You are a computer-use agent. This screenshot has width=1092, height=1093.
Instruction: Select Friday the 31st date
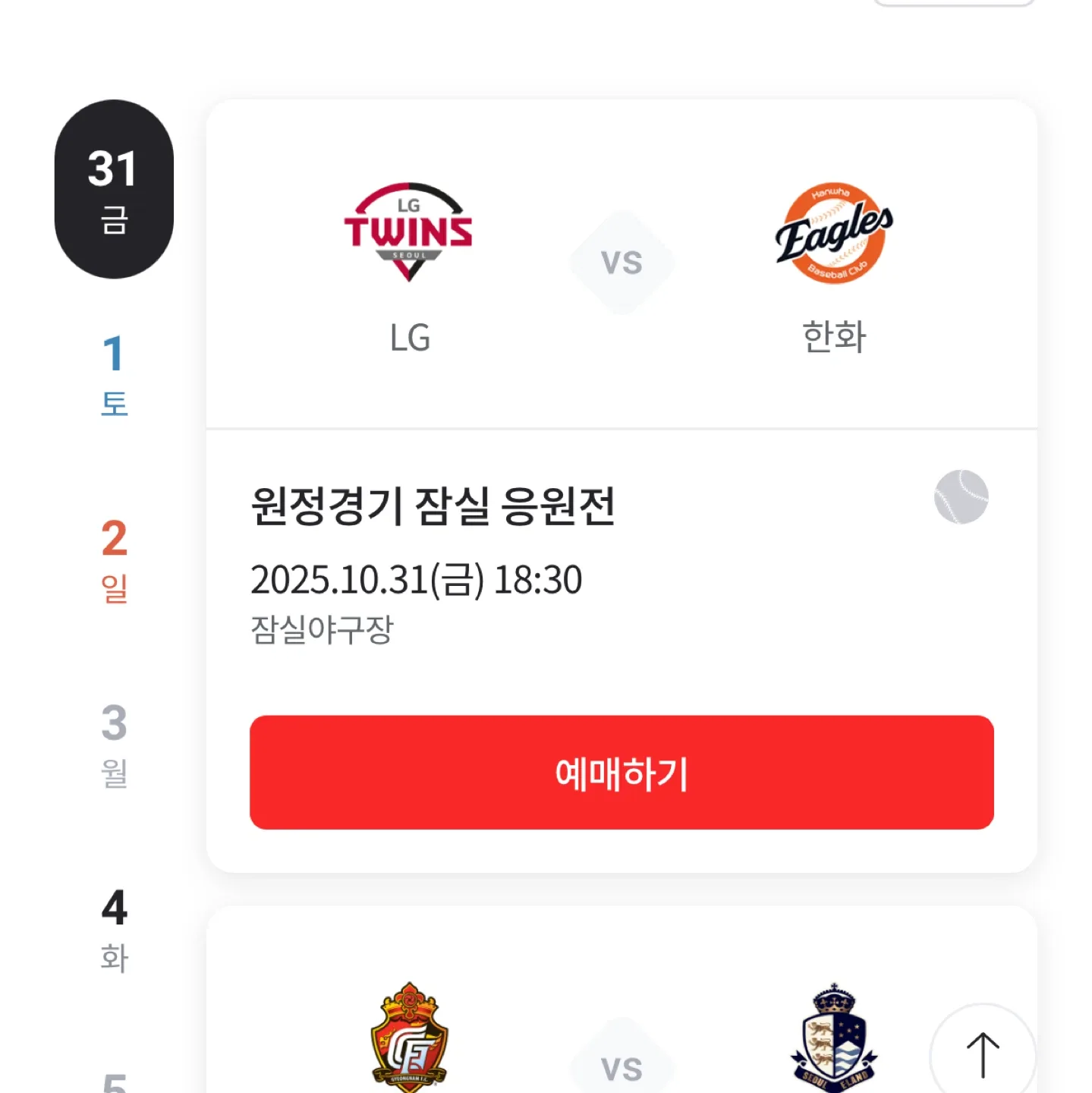(114, 189)
